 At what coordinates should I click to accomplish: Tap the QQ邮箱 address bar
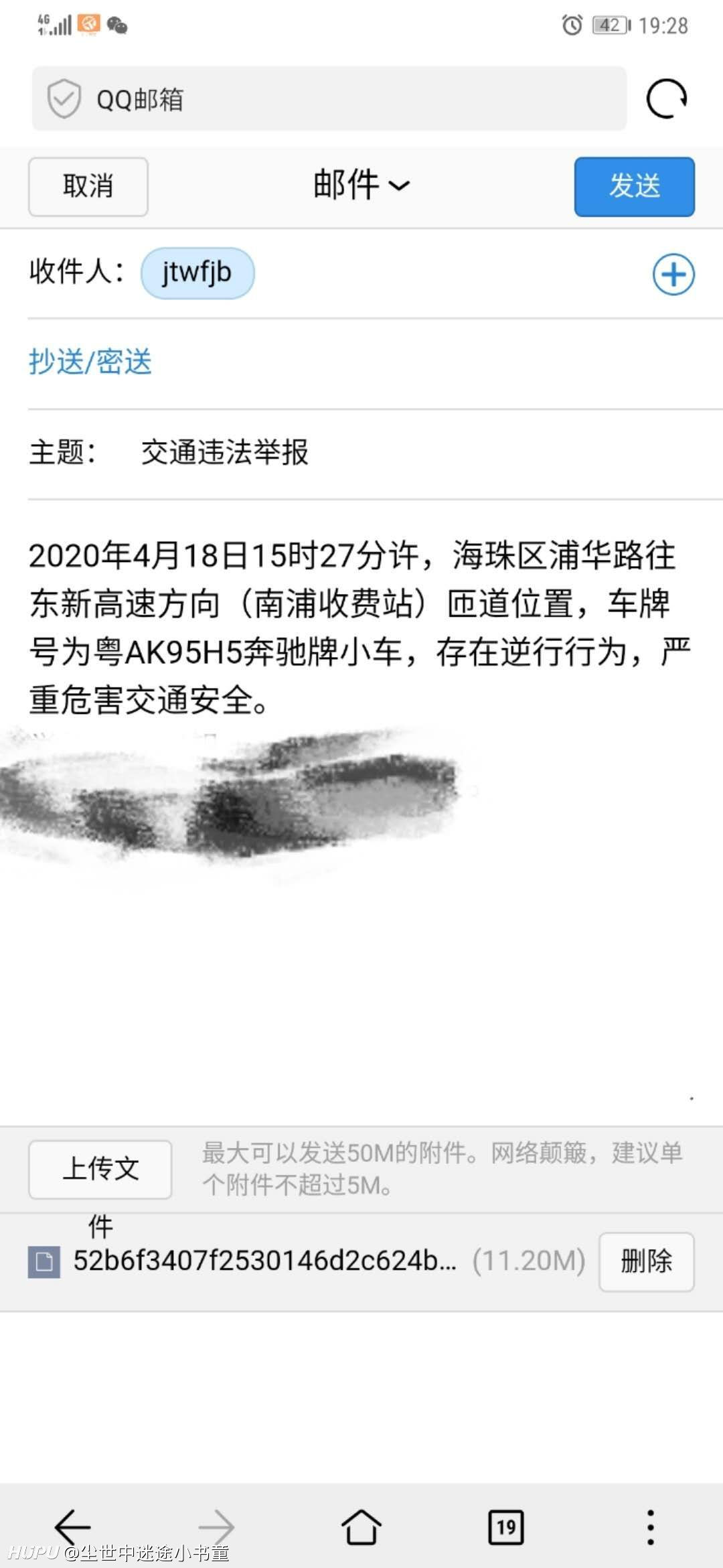329,98
